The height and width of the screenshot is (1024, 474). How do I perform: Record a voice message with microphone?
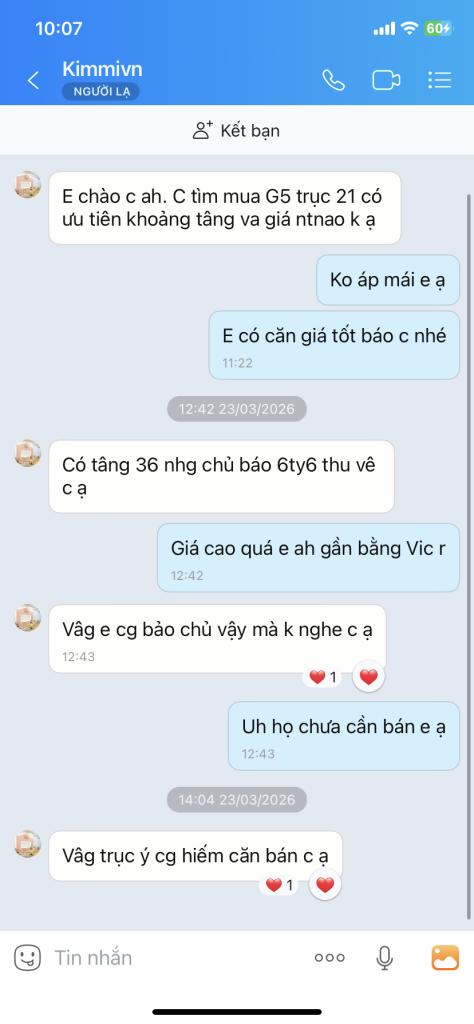(385, 958)
